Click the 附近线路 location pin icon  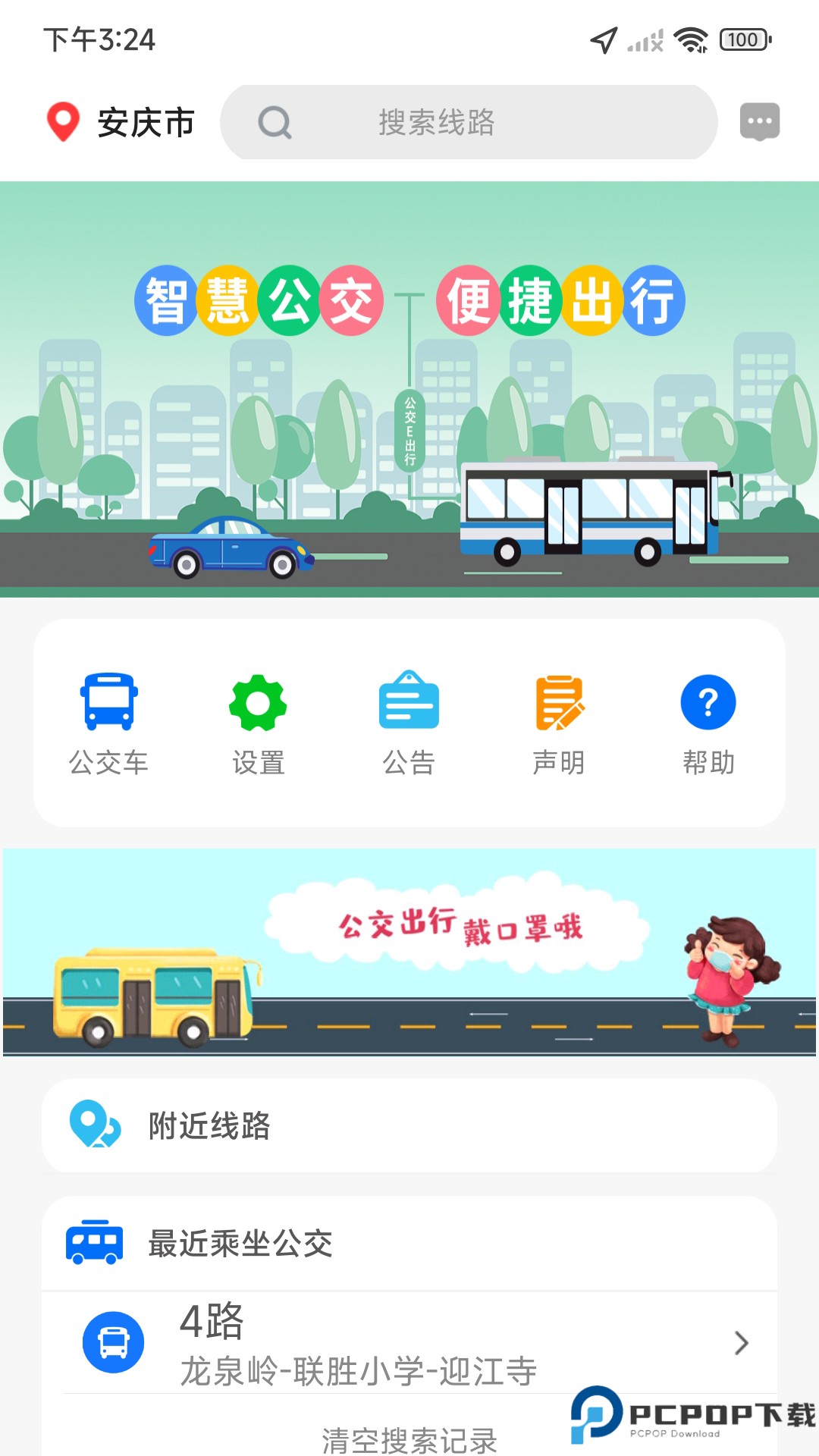pos(93,1127)
